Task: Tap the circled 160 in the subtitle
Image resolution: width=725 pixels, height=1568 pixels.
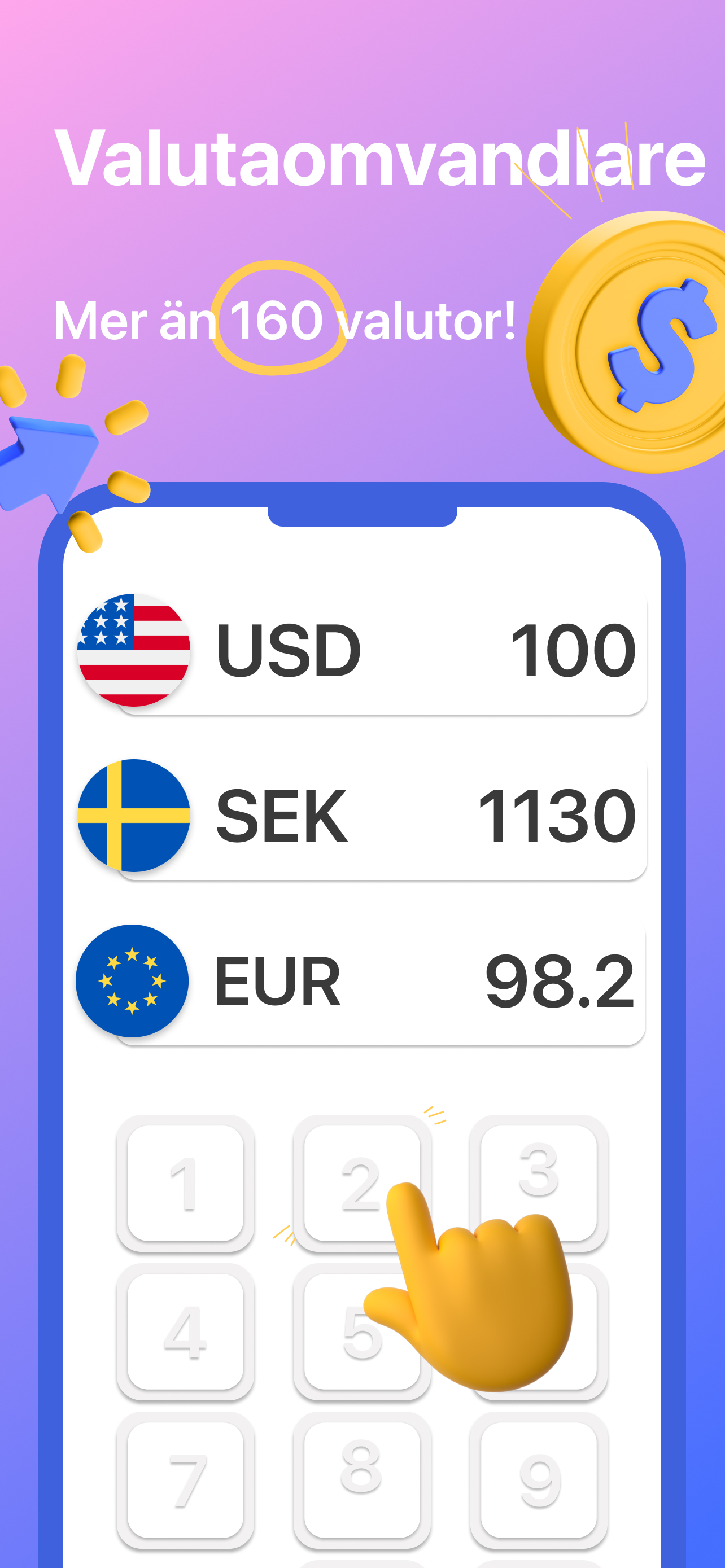Action: [277, 319]
